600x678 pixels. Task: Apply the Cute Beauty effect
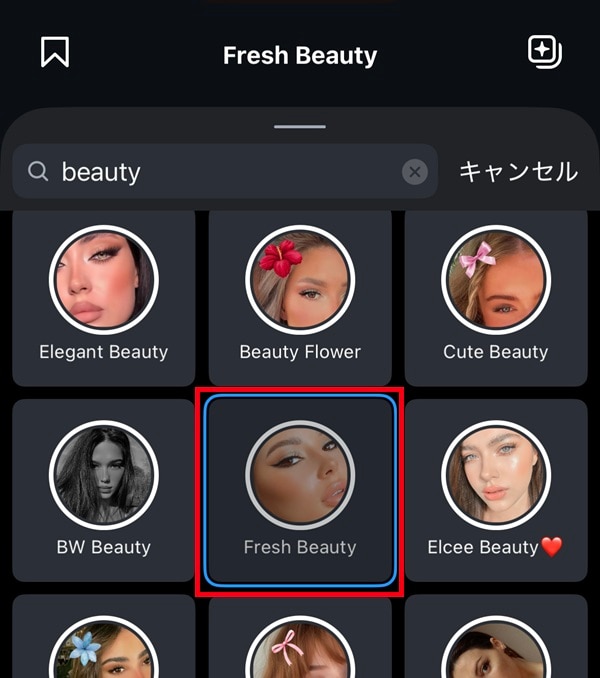click(x=495, y=296)
